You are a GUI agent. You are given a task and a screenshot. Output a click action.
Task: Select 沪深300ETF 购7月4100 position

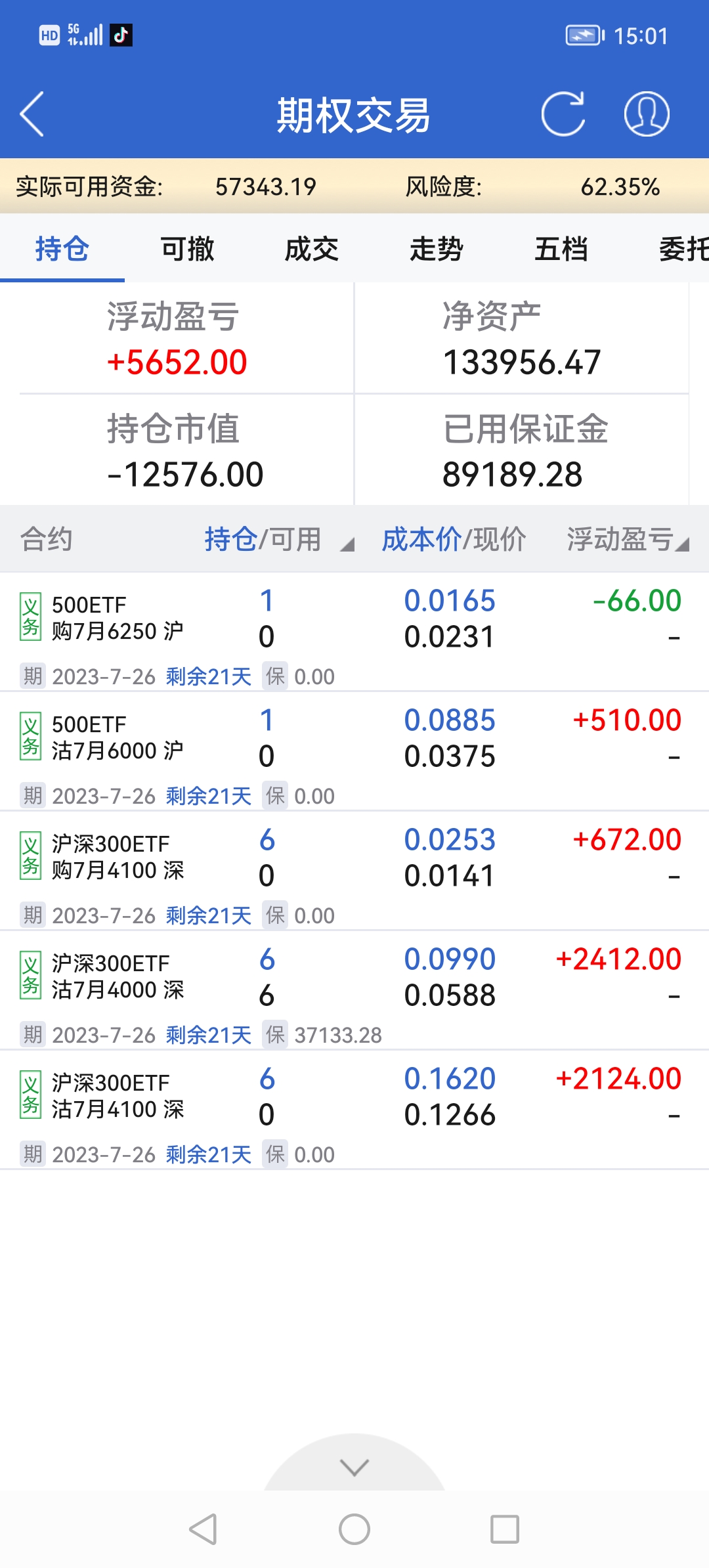117,858
